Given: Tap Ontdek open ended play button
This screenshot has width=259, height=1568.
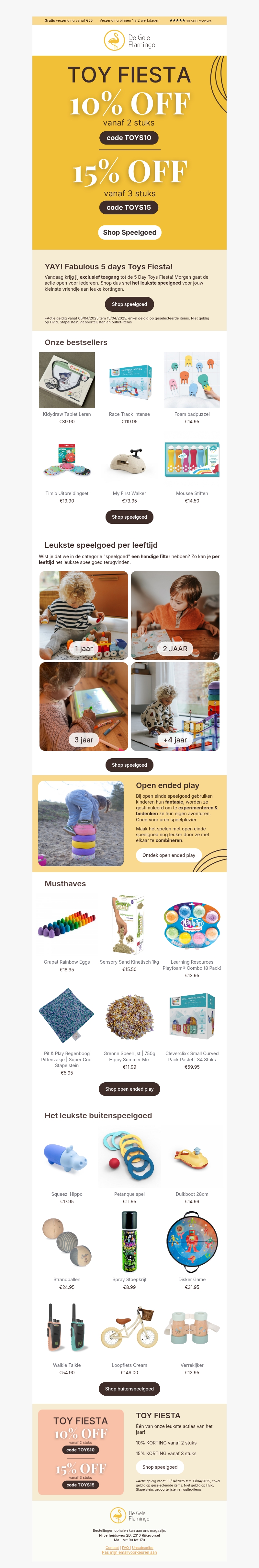Looking at the screenshot, I should (x=169, y=855).
